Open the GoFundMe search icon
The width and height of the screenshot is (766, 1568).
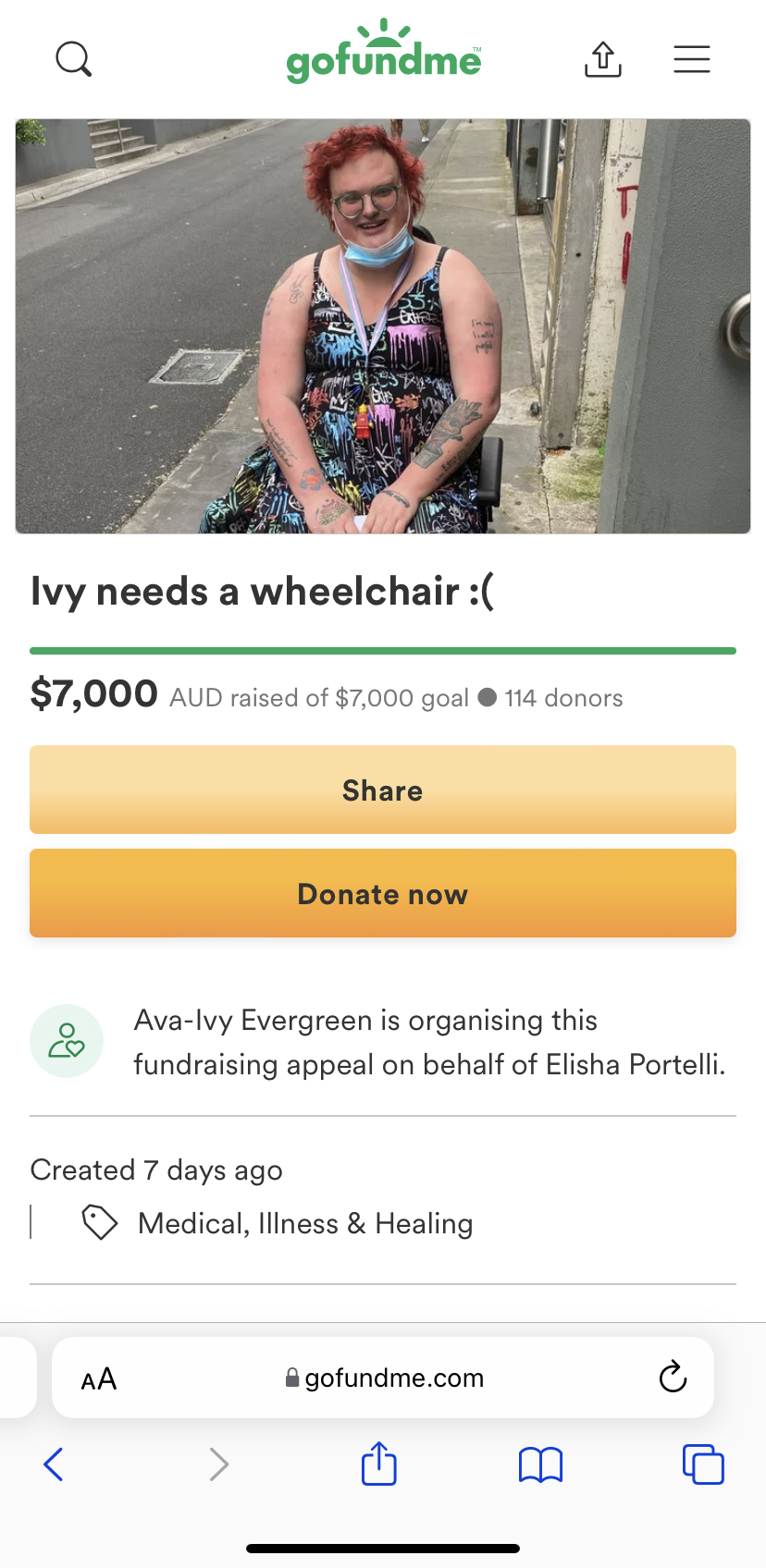(x=74, y=59)
